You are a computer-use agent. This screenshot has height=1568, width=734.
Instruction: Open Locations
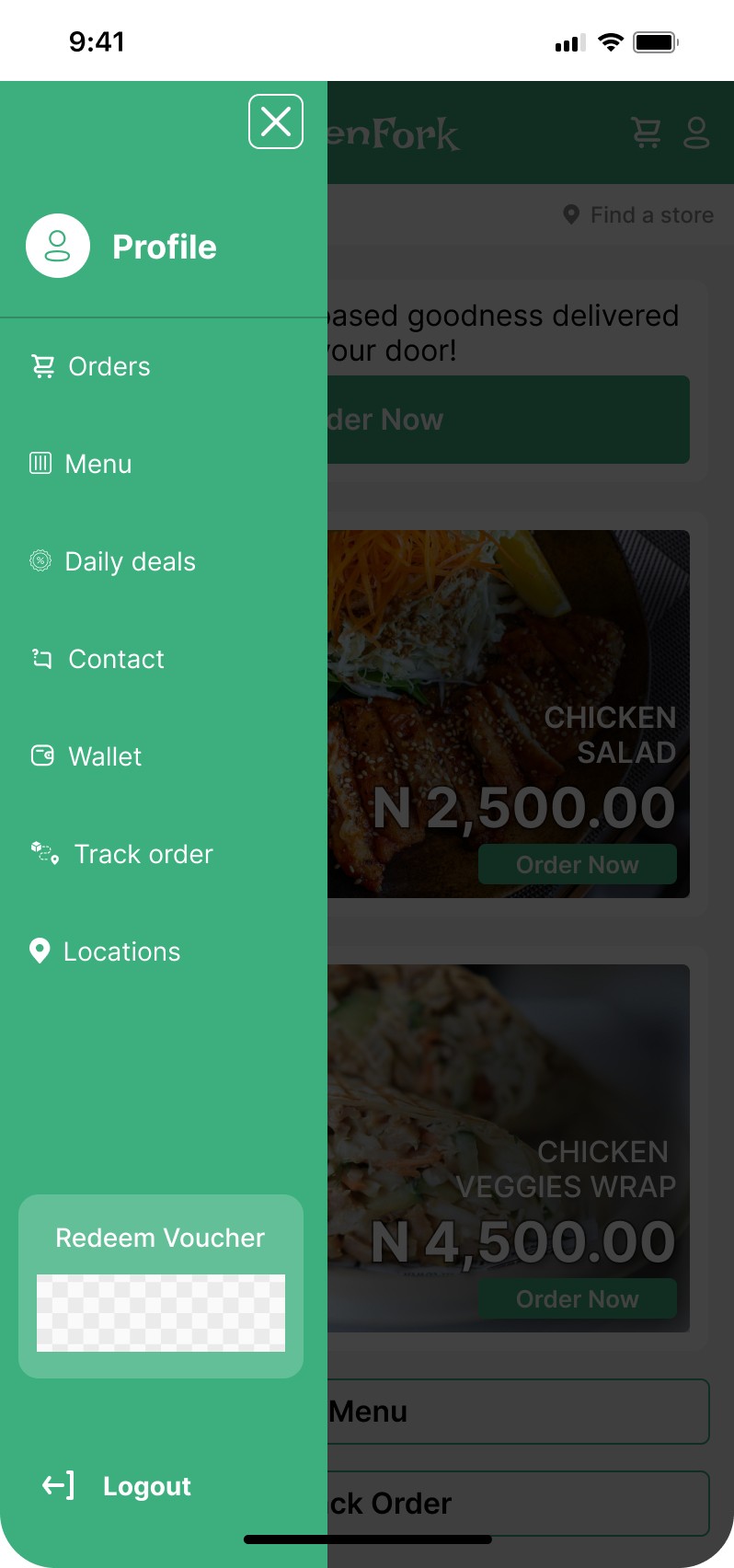pos(105,951)
